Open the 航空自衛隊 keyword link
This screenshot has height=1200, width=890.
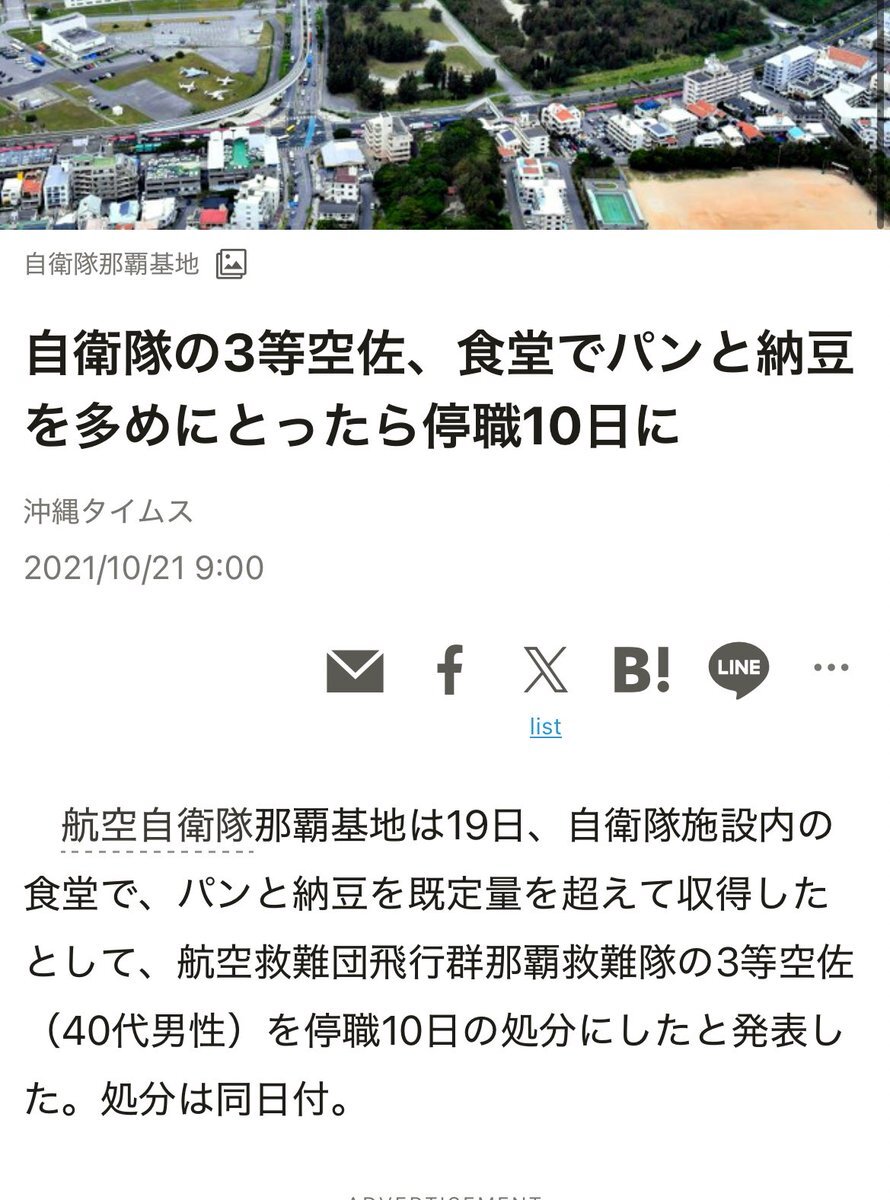(157, 826)
